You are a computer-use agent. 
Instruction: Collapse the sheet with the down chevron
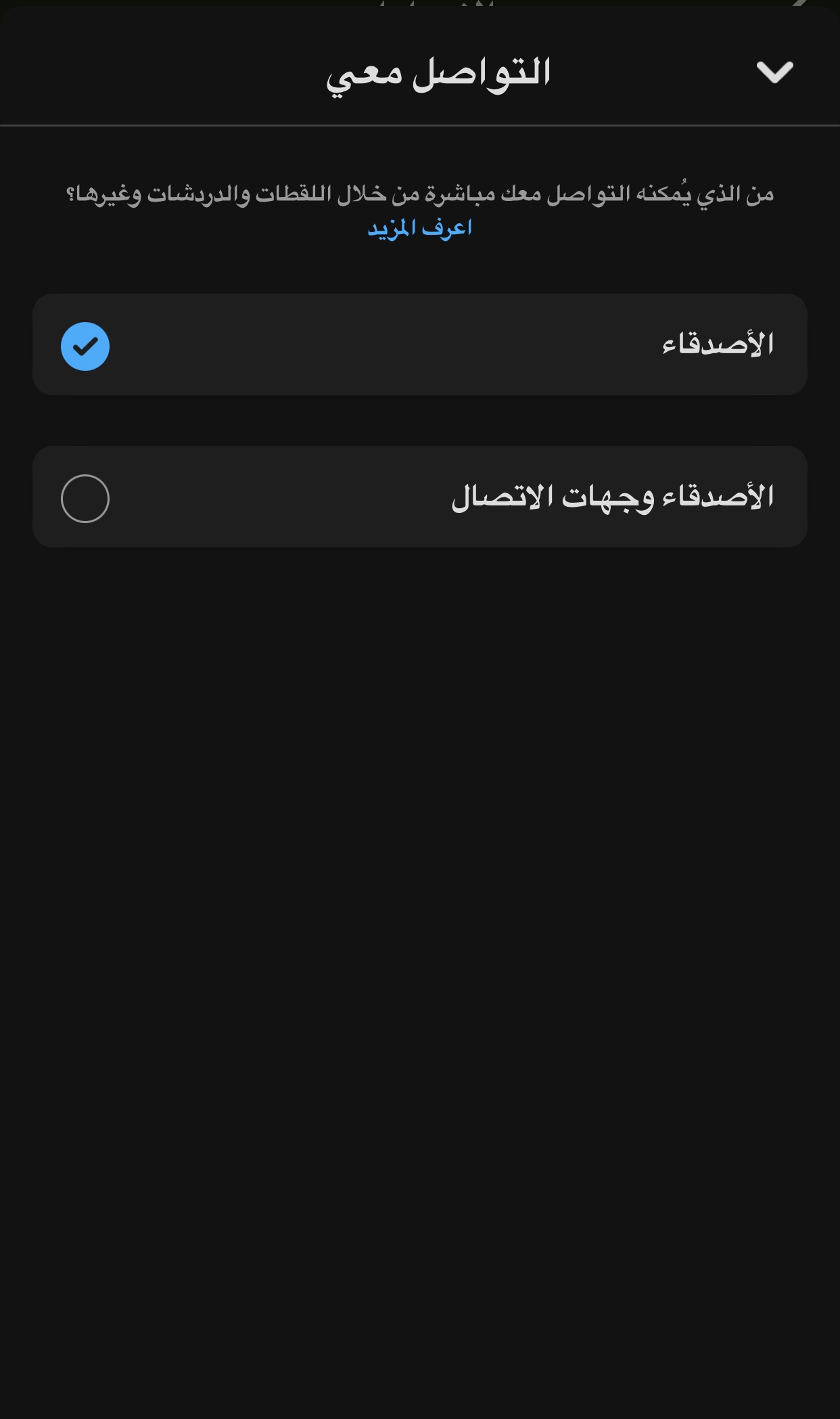point(774,72)
